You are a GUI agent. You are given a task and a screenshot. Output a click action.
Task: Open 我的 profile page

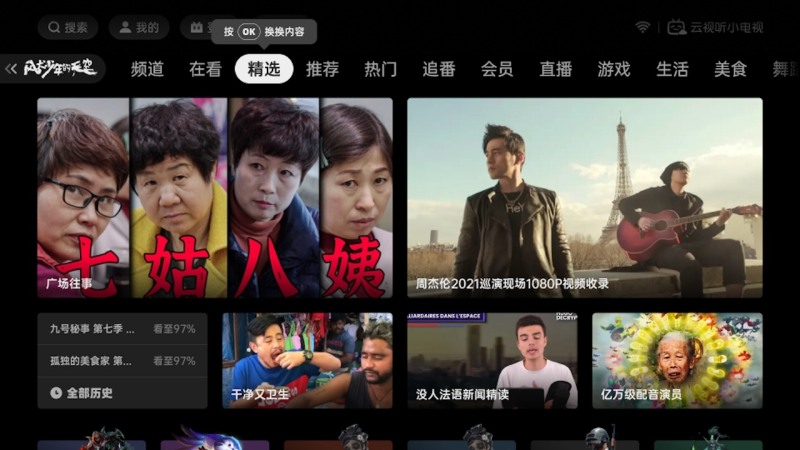pos(139,28)
